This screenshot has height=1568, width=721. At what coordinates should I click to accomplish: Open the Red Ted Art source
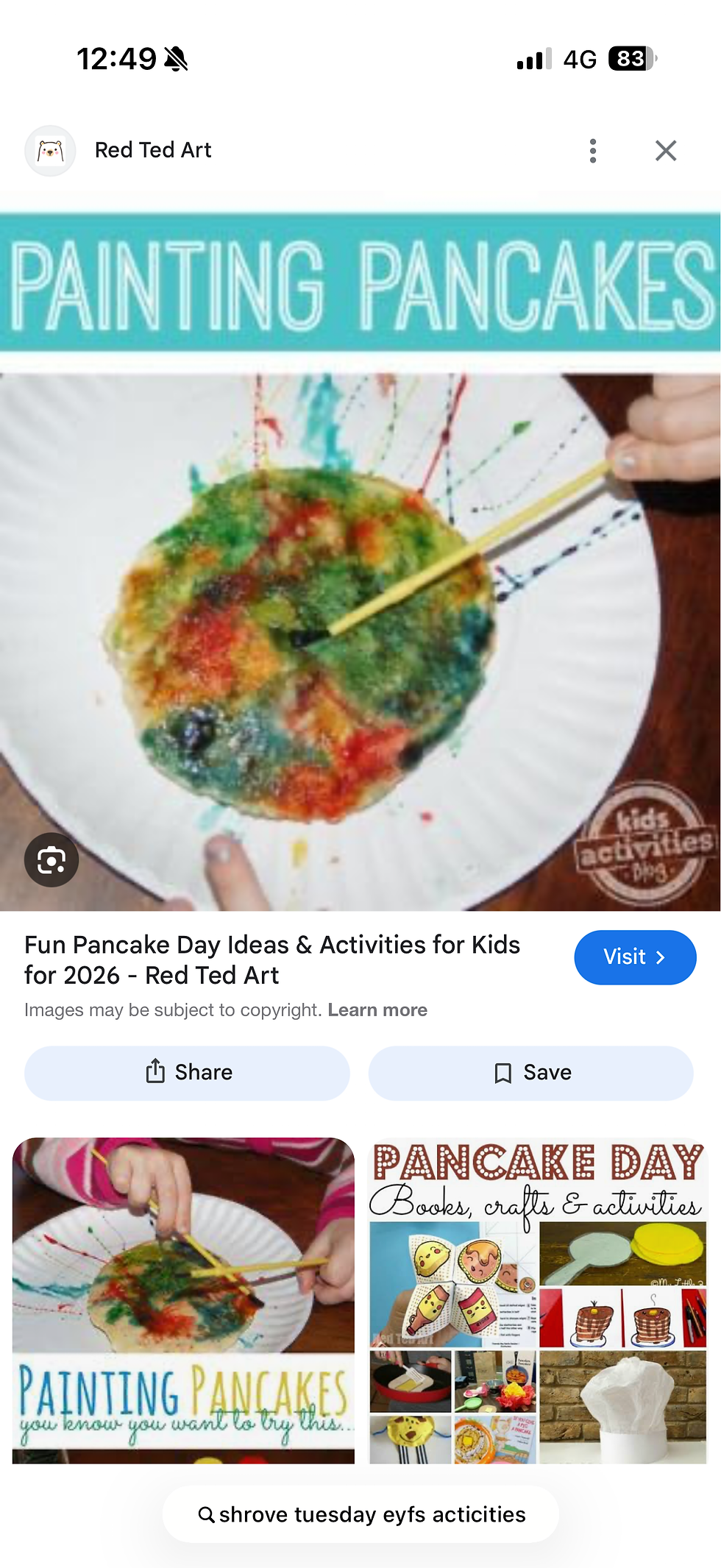point(153,150)
